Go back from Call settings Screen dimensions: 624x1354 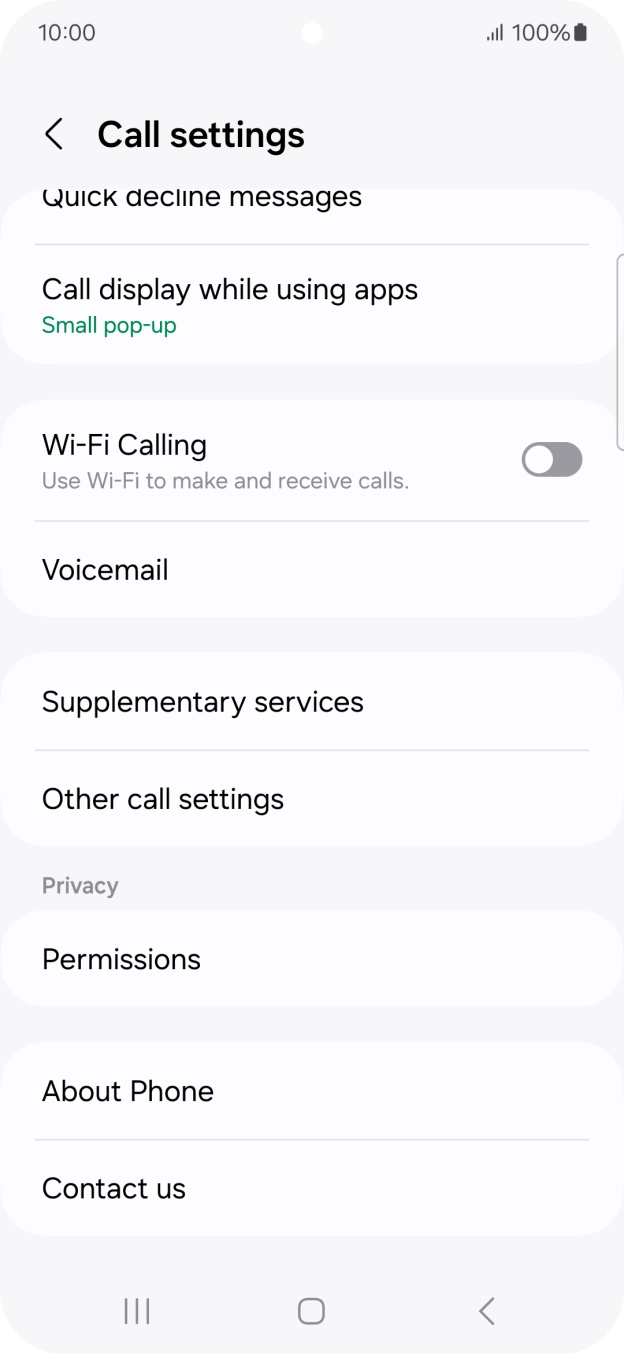point(54,135)
